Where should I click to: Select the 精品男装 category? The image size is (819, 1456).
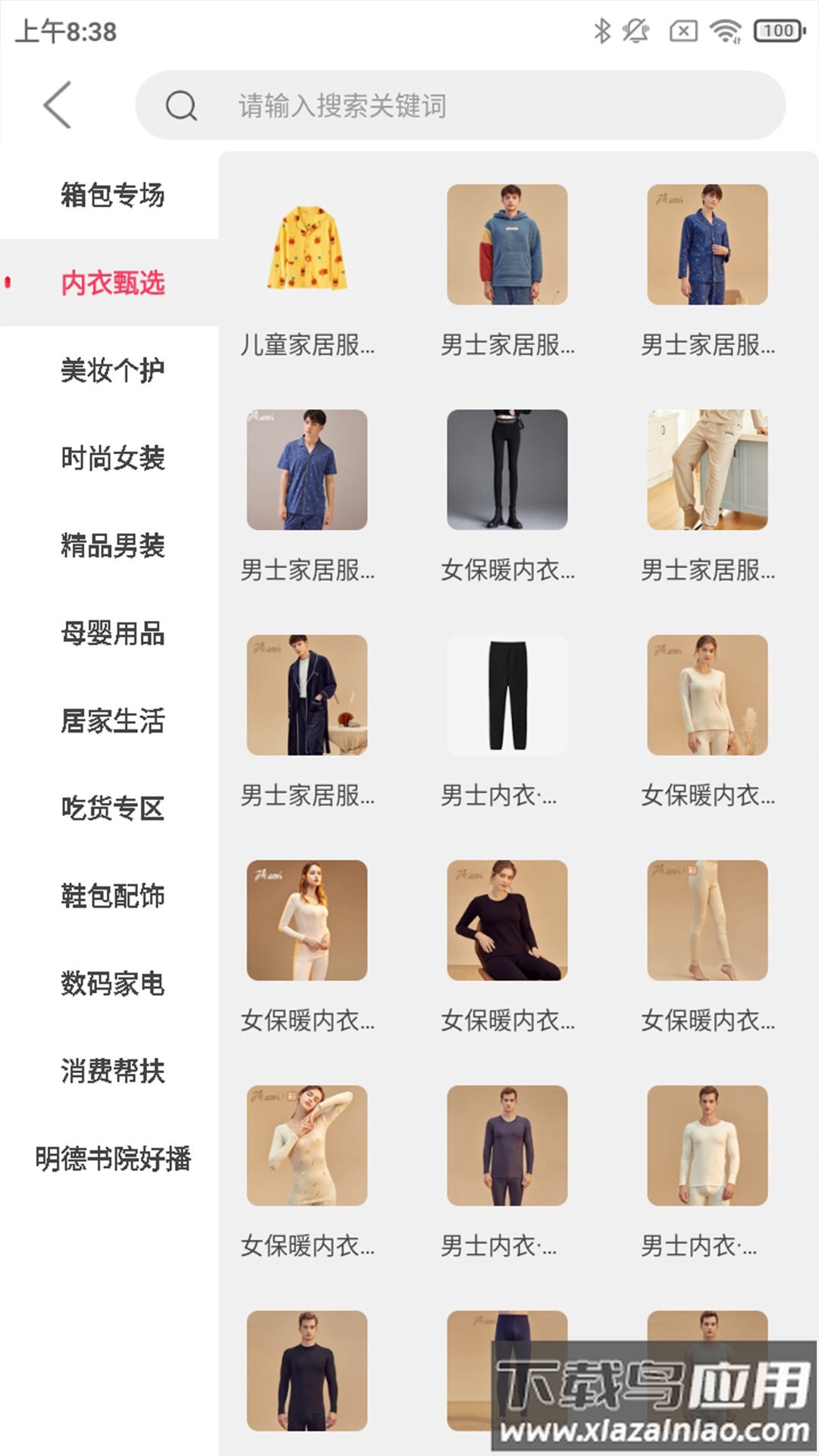[x=114, y=544]
